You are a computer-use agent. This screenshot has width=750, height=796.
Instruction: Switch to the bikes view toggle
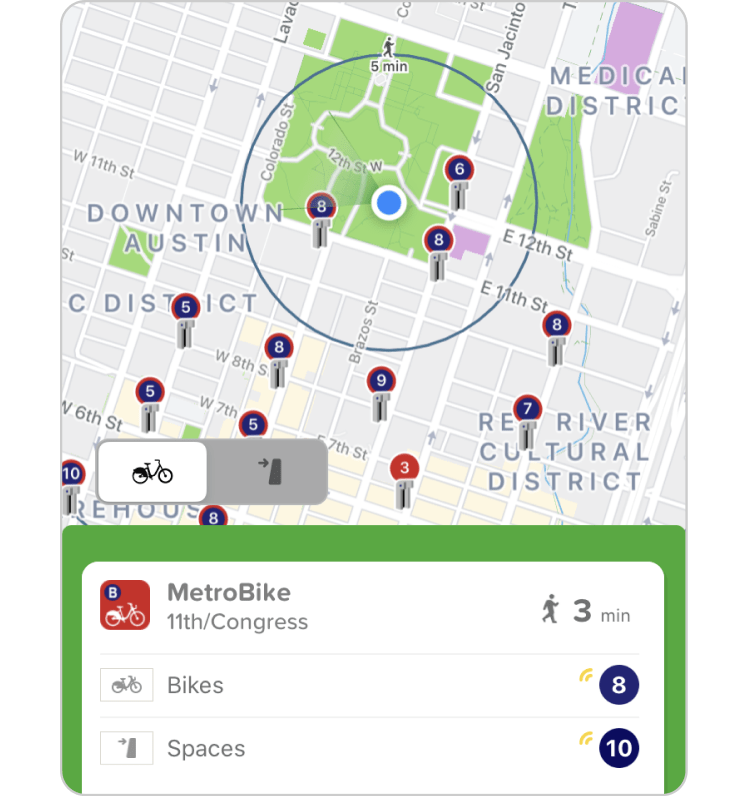click(152, 472)
